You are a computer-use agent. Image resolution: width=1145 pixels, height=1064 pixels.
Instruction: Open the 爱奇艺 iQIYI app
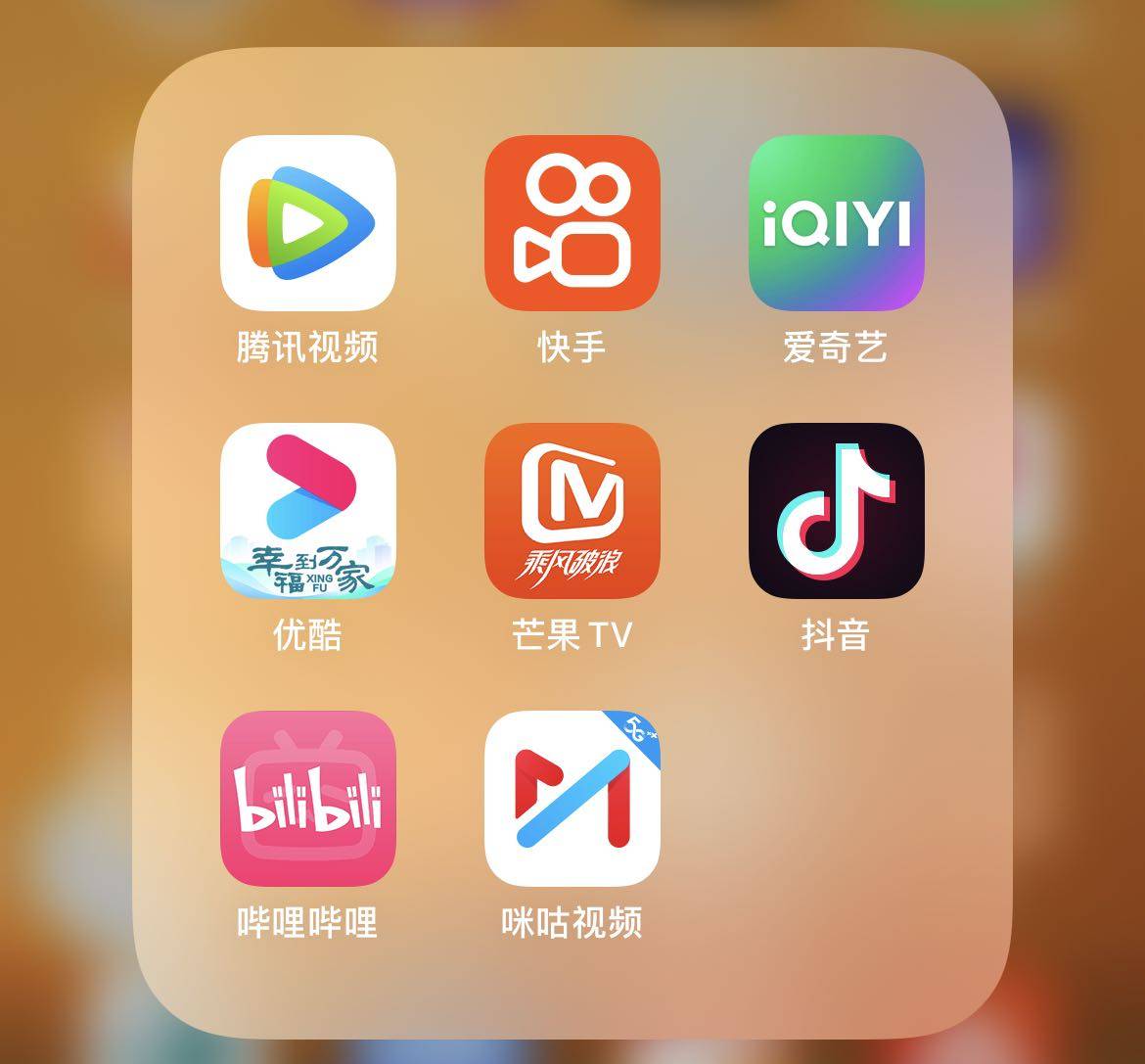coord(837,223)
